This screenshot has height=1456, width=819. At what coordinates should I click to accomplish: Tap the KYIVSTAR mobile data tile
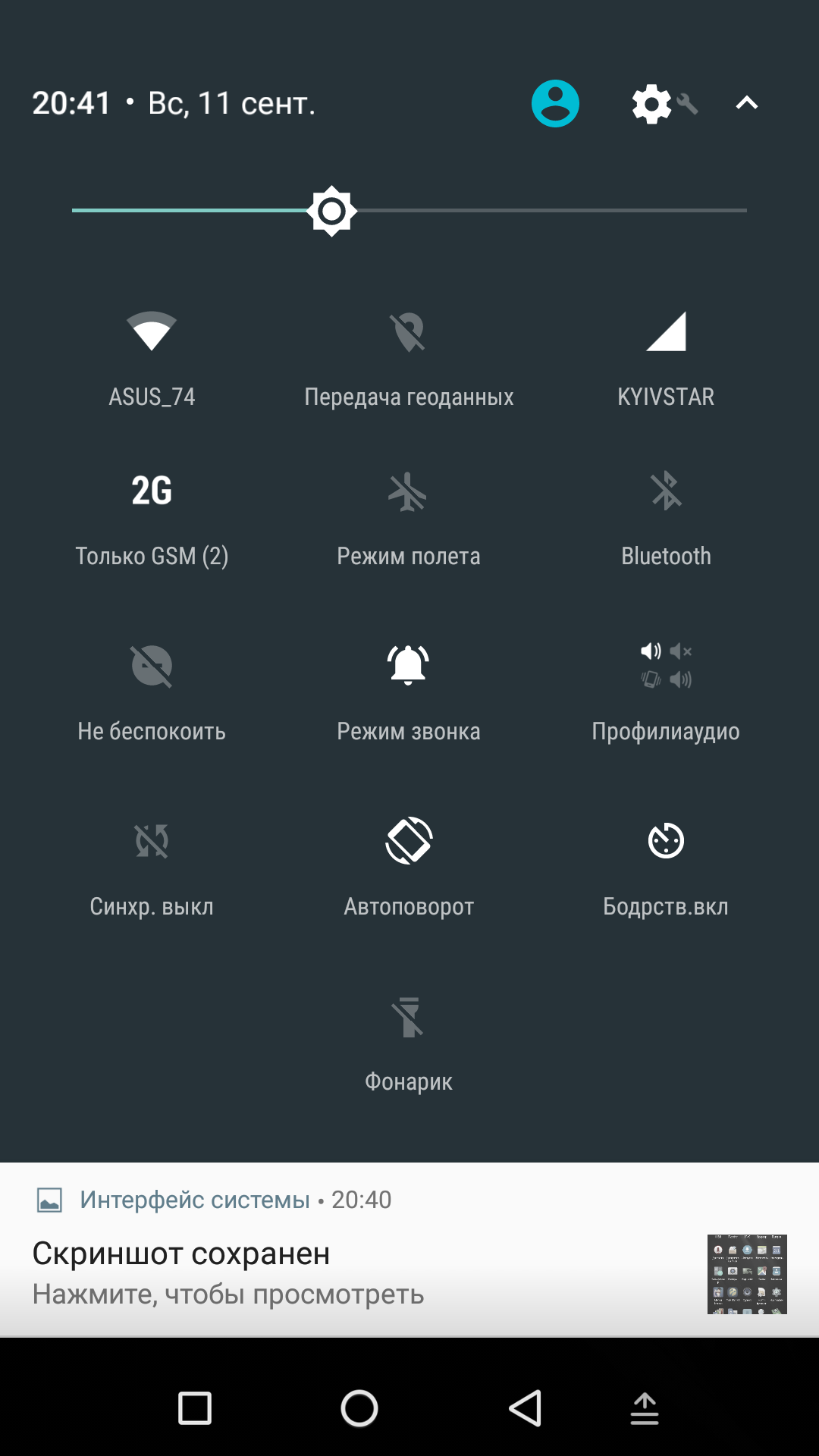click(x=666, y=332)
